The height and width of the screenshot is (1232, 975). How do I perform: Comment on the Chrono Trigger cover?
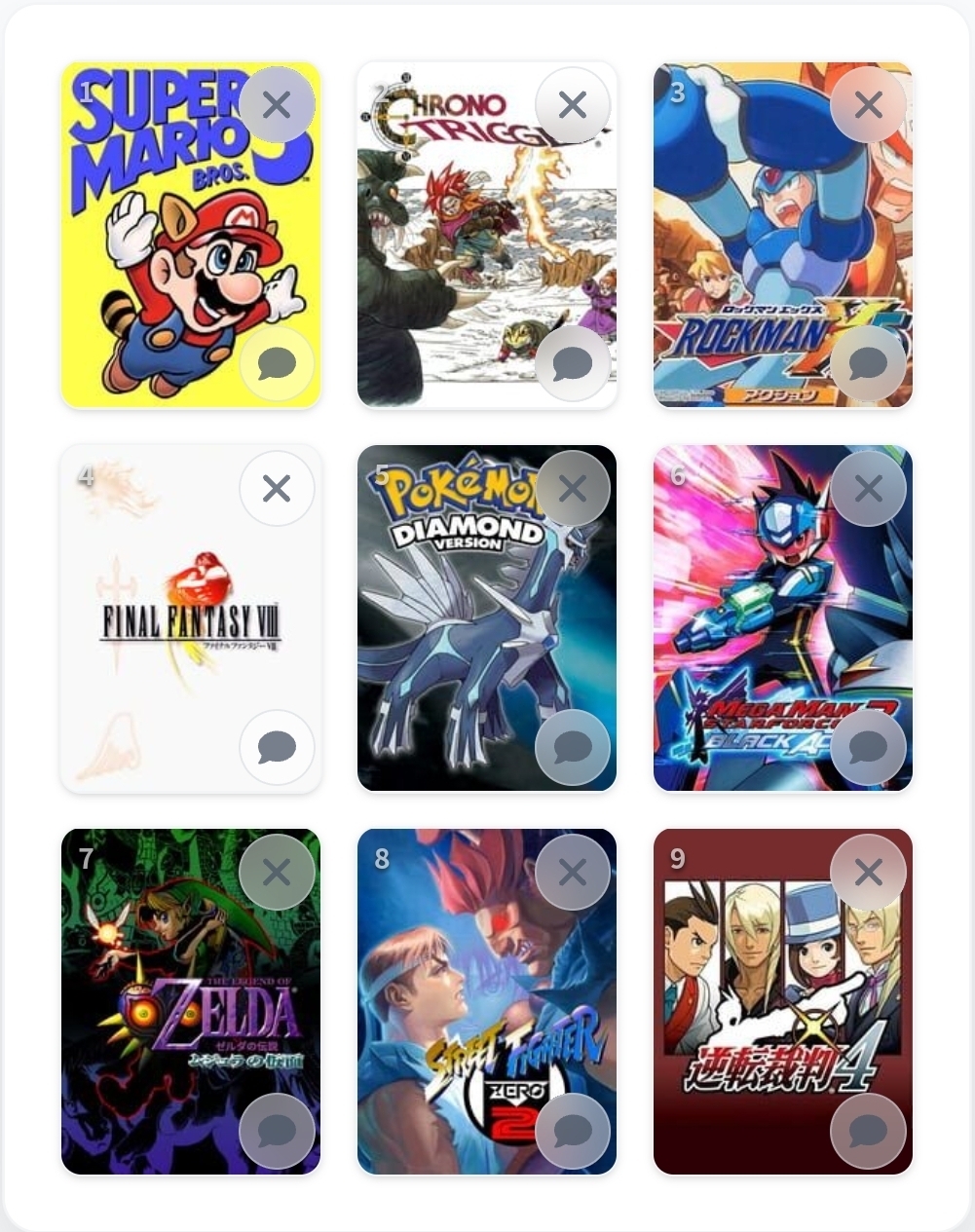point(573,364)
